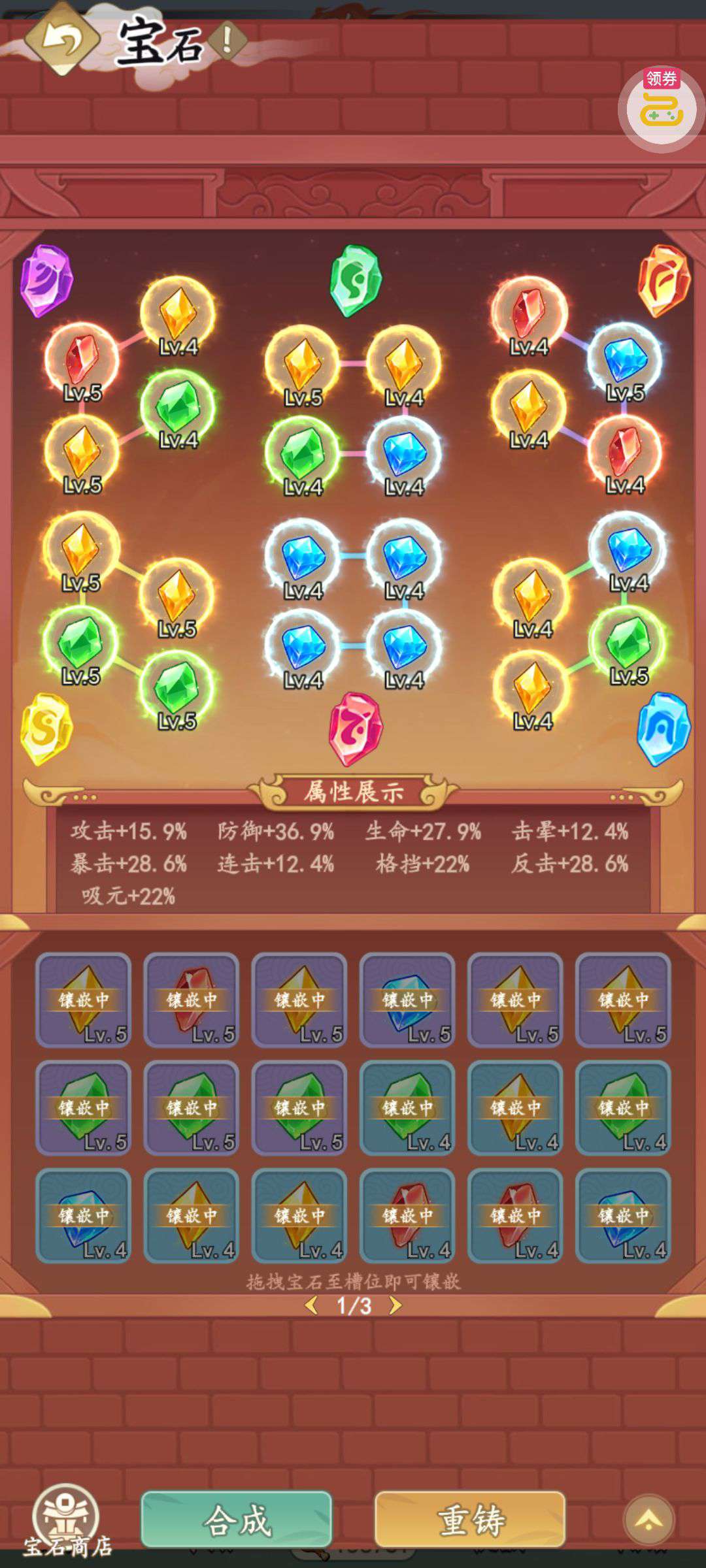
Task: Select the purple rune stone
Action: (x=46, y=281)
